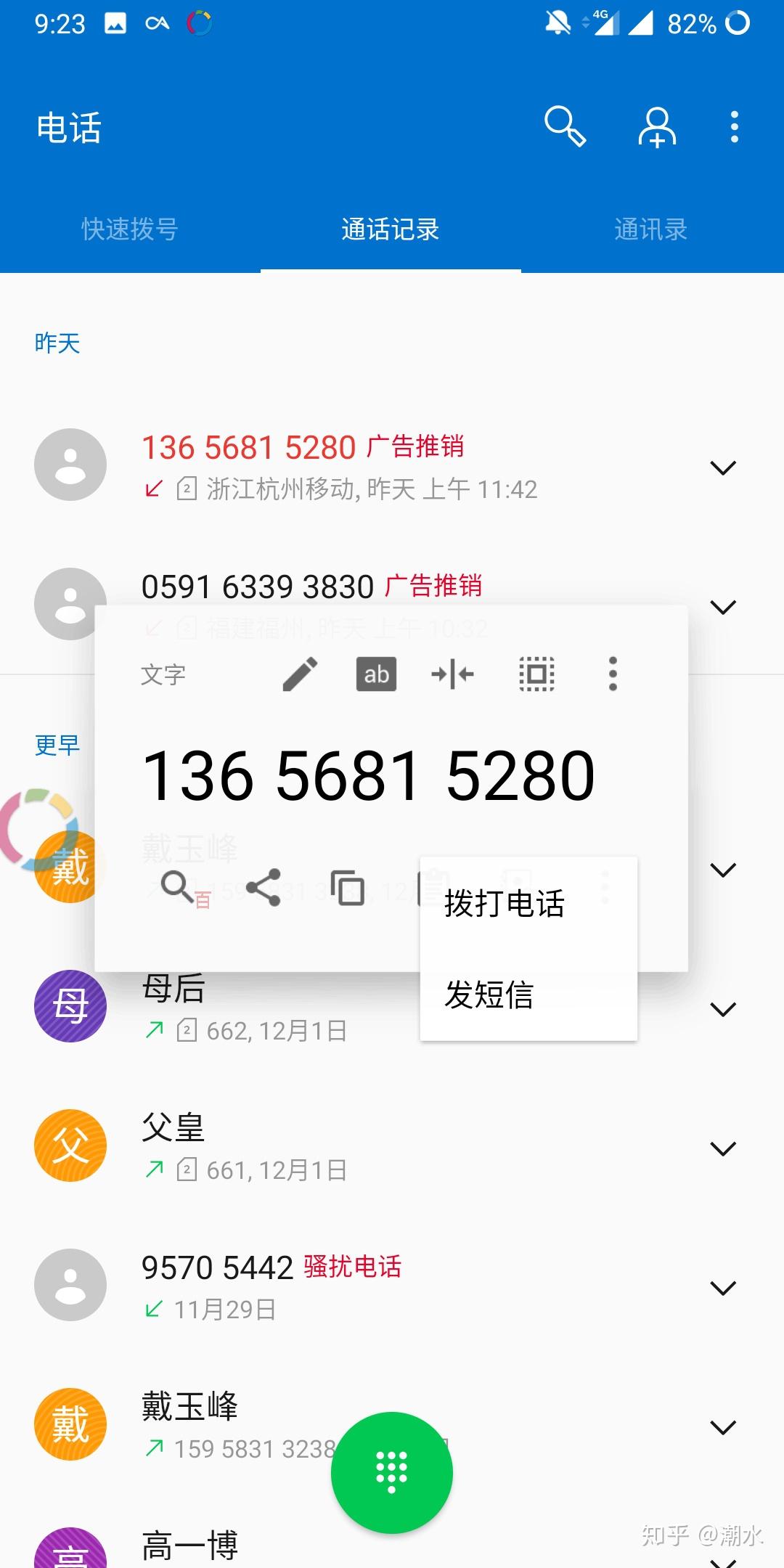Switch to the 通讯录 tab
The width and height of the screenshot is (784, 1568).
650,229
